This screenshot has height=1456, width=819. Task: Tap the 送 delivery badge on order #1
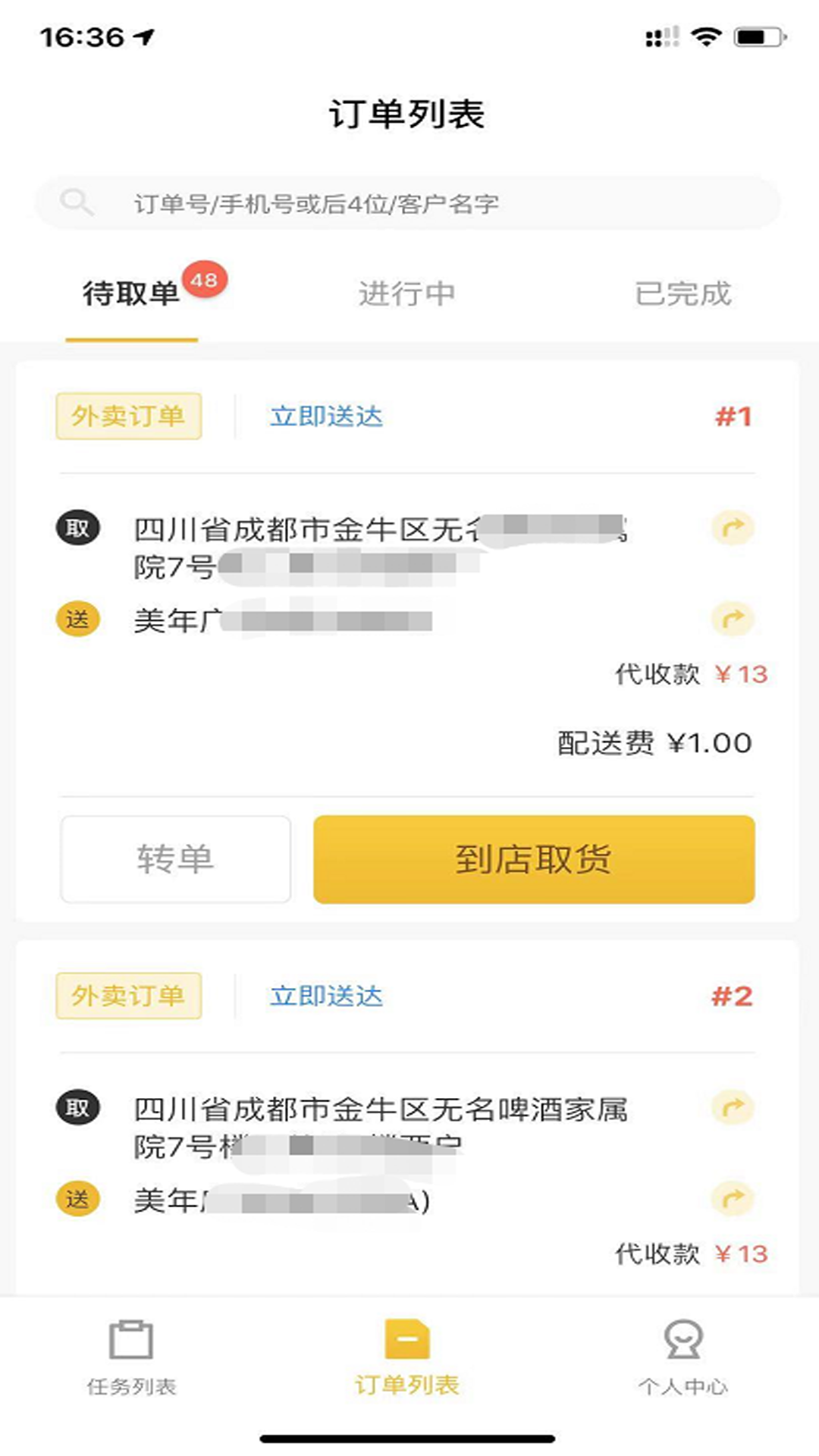(x=77, y=619)
